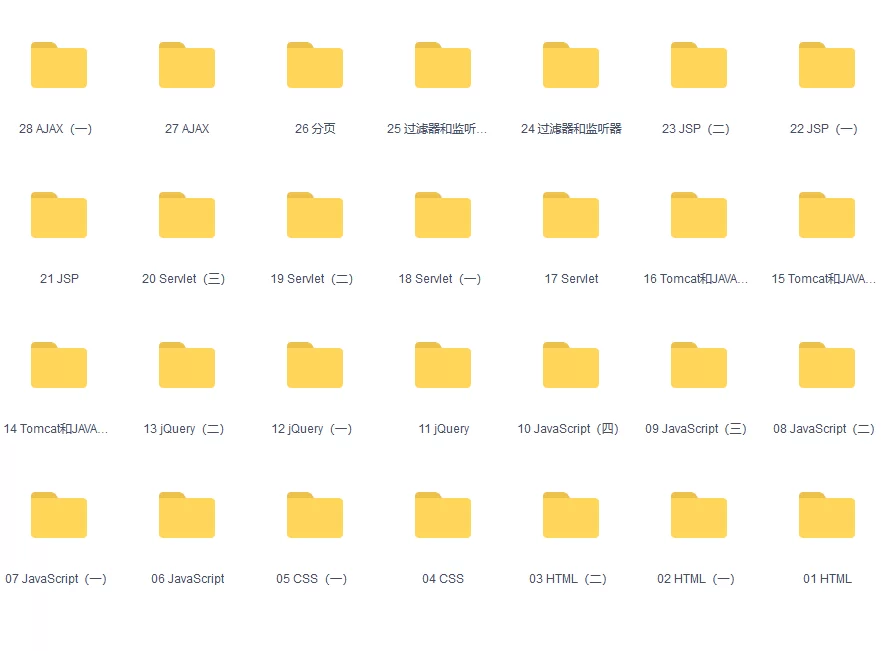Open folder 20 Servlet（三）

187,216
